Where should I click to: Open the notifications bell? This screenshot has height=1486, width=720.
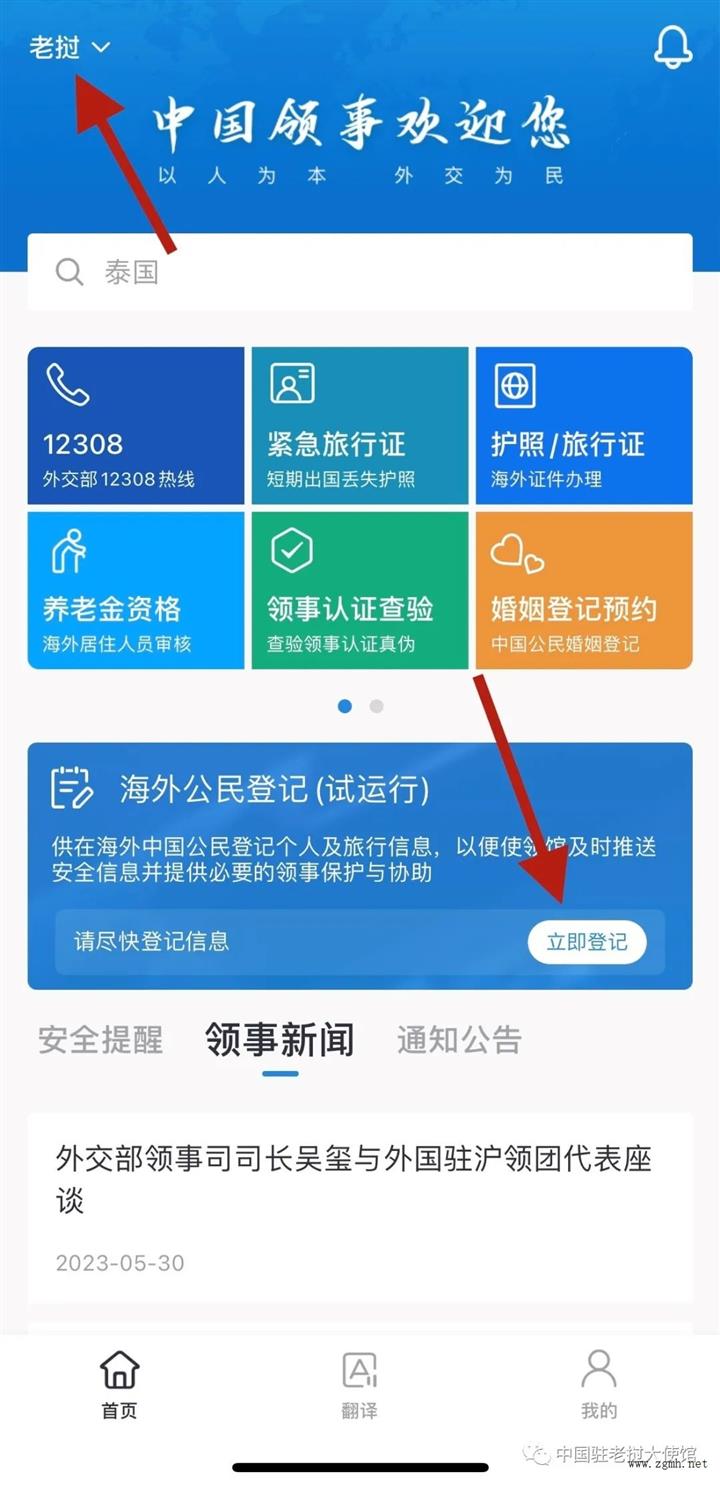673,46
